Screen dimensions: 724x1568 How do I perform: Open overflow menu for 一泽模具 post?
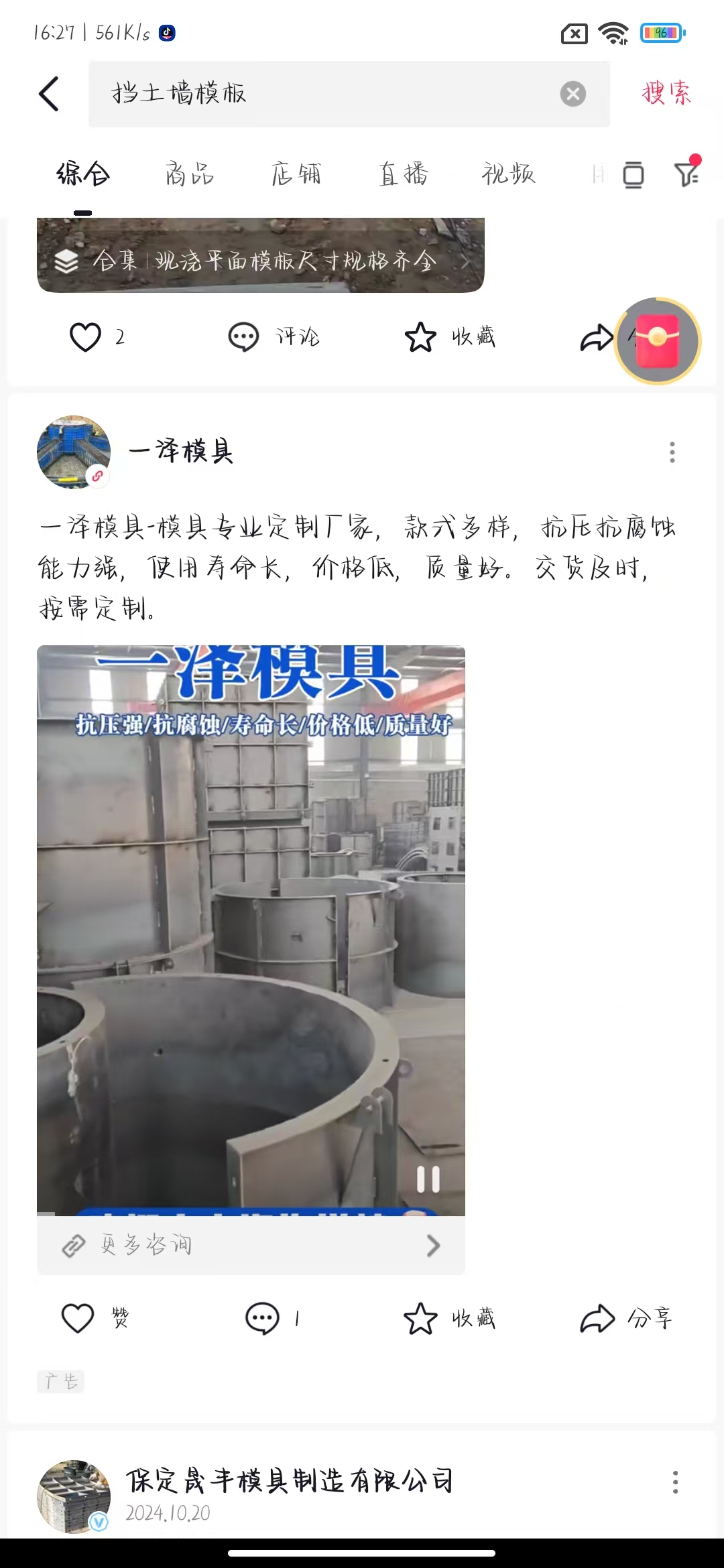coord(672,452)
